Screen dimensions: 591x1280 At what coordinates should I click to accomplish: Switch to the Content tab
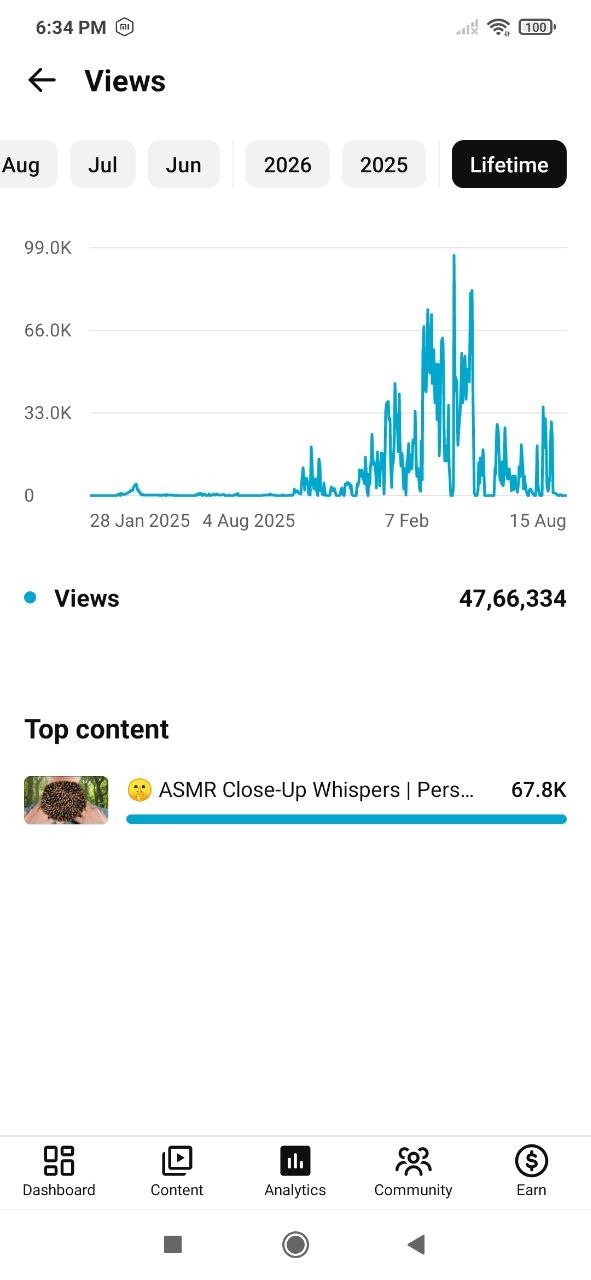[x=177, y=1171]
